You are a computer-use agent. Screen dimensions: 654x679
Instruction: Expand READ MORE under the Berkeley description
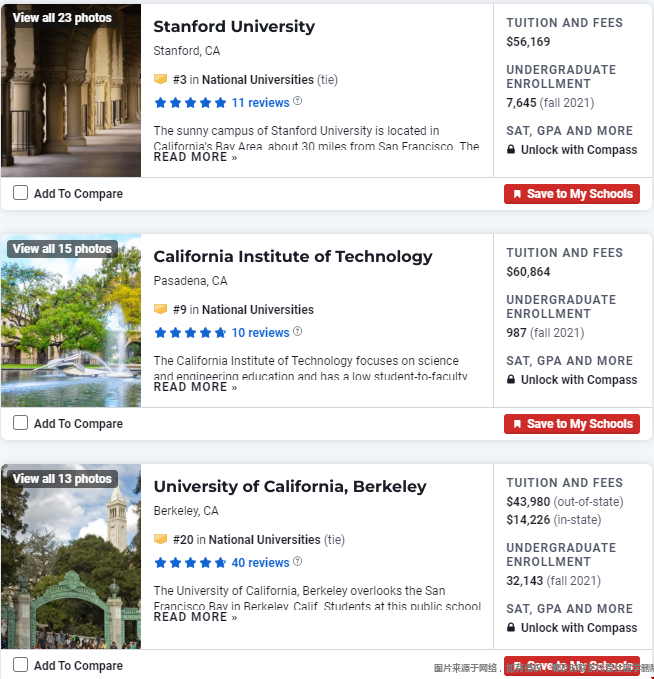195,617
